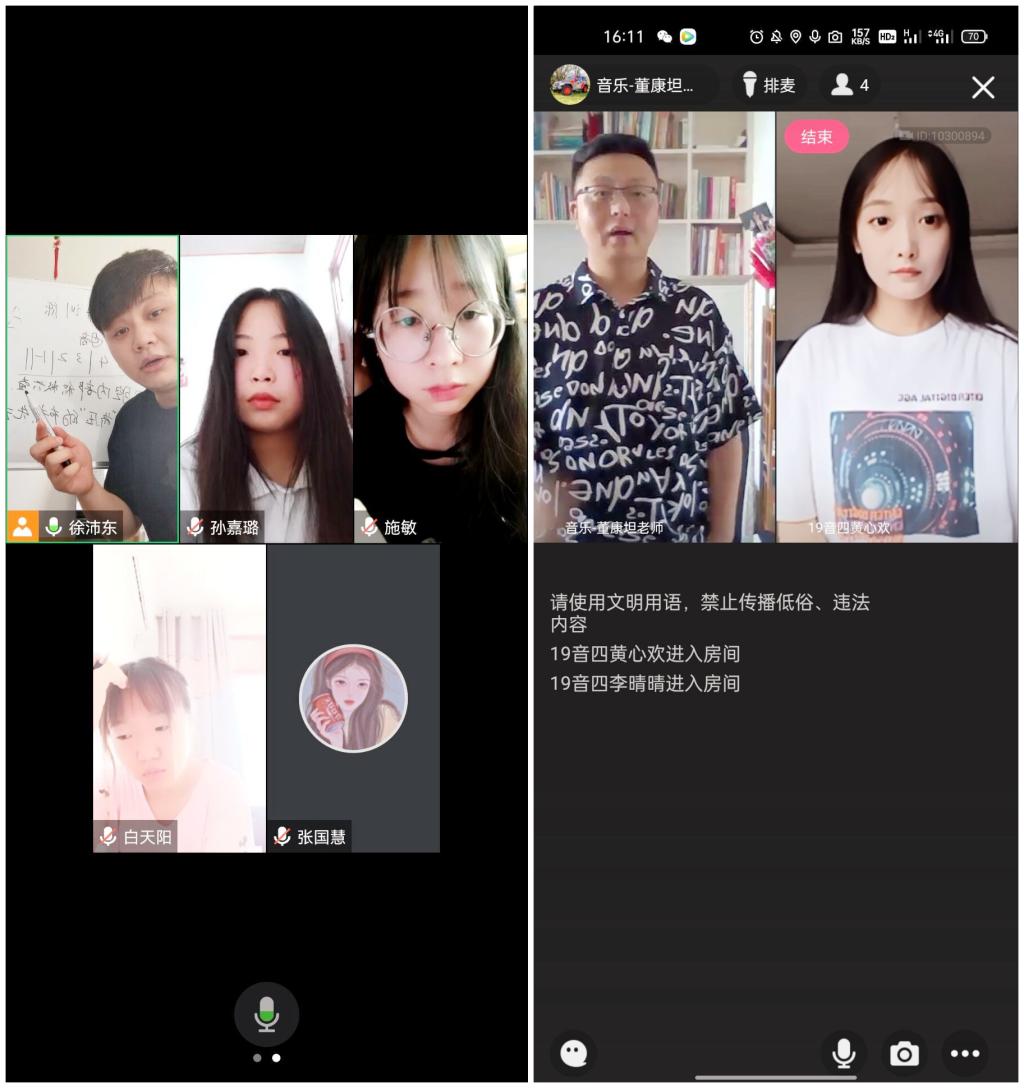Viewport: 1024px width, 1088px height.
Task: Open the three-dot more options
Action: click(x=965, y=1053)
